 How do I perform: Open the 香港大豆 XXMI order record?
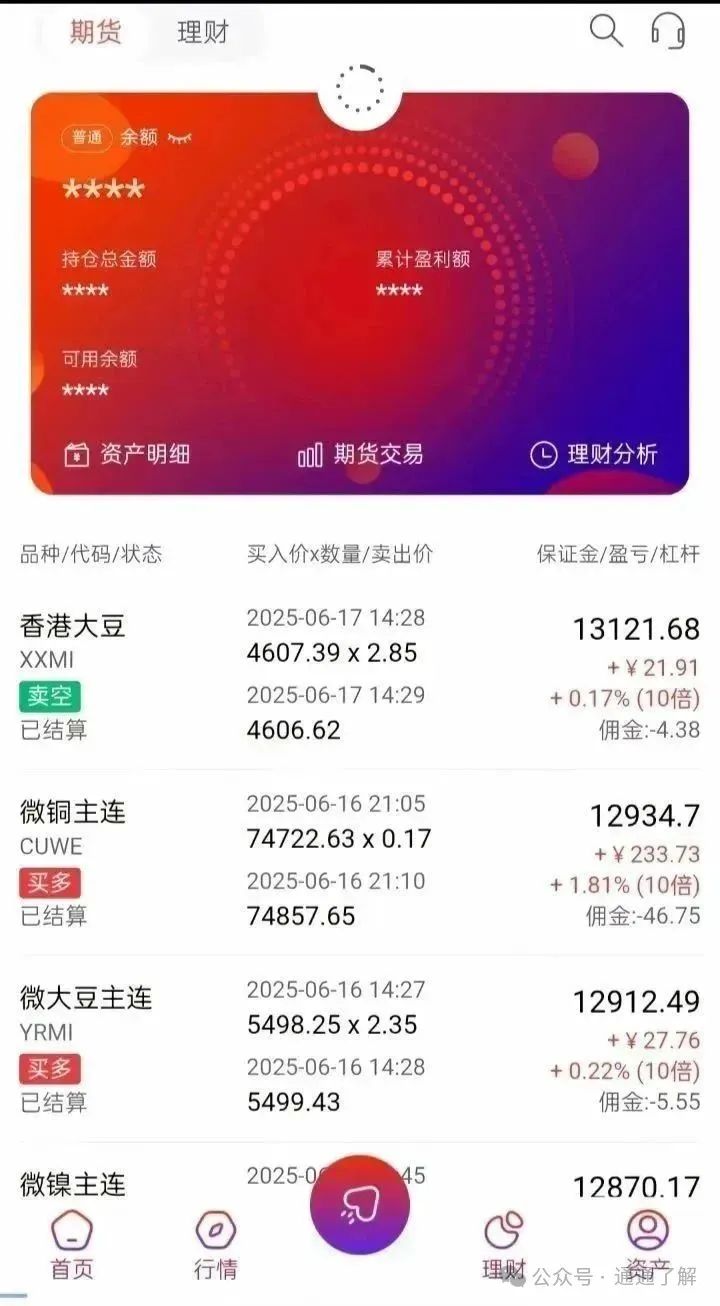(x=360, y=674)
